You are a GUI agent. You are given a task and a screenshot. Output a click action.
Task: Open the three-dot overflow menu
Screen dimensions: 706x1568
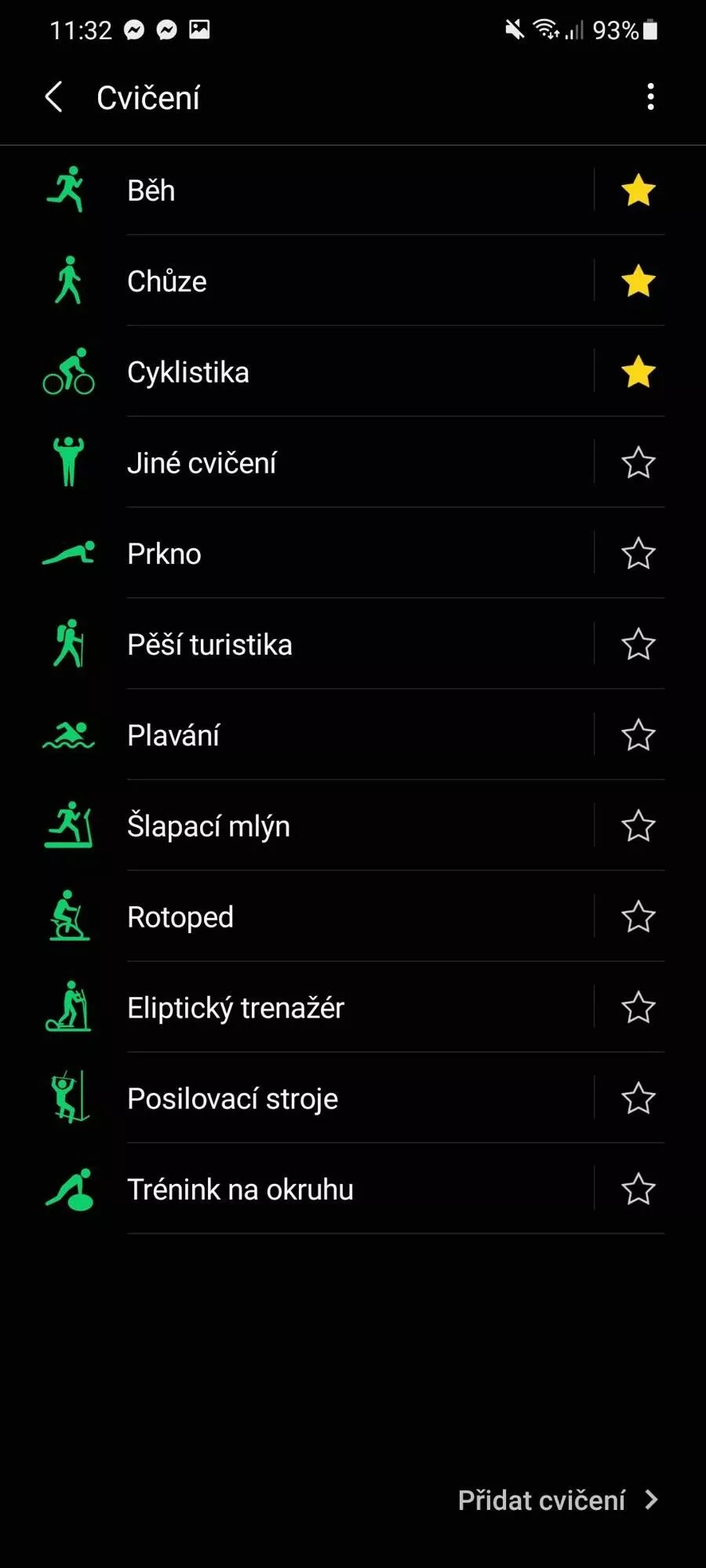[x=650, y=97]
